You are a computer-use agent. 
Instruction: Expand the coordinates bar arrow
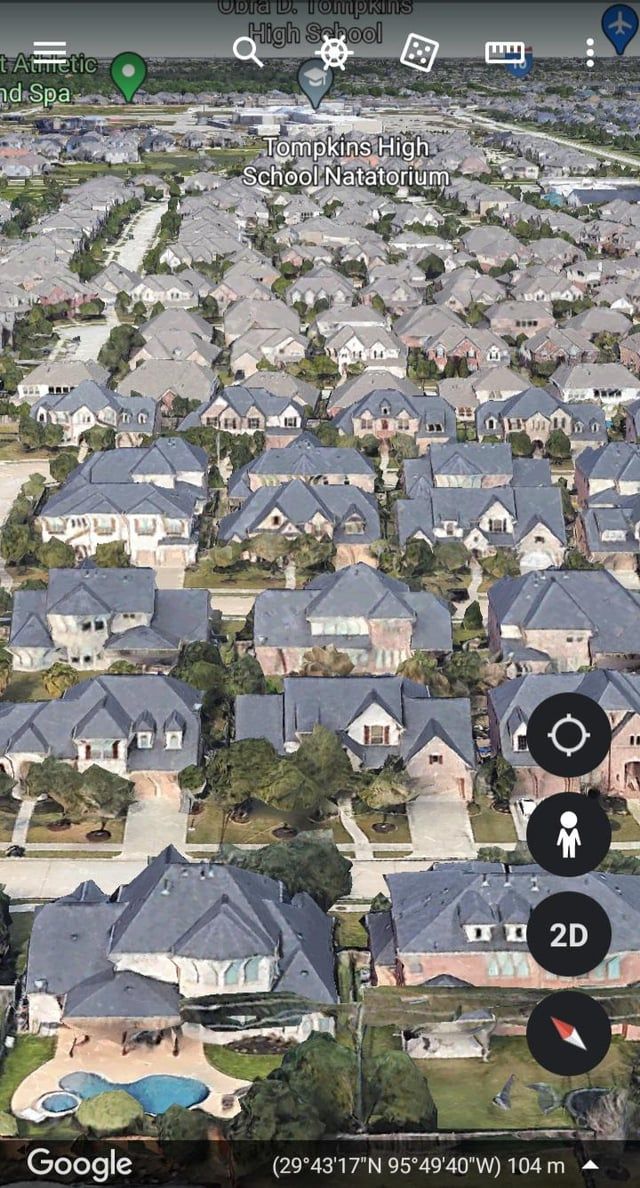591,1166
